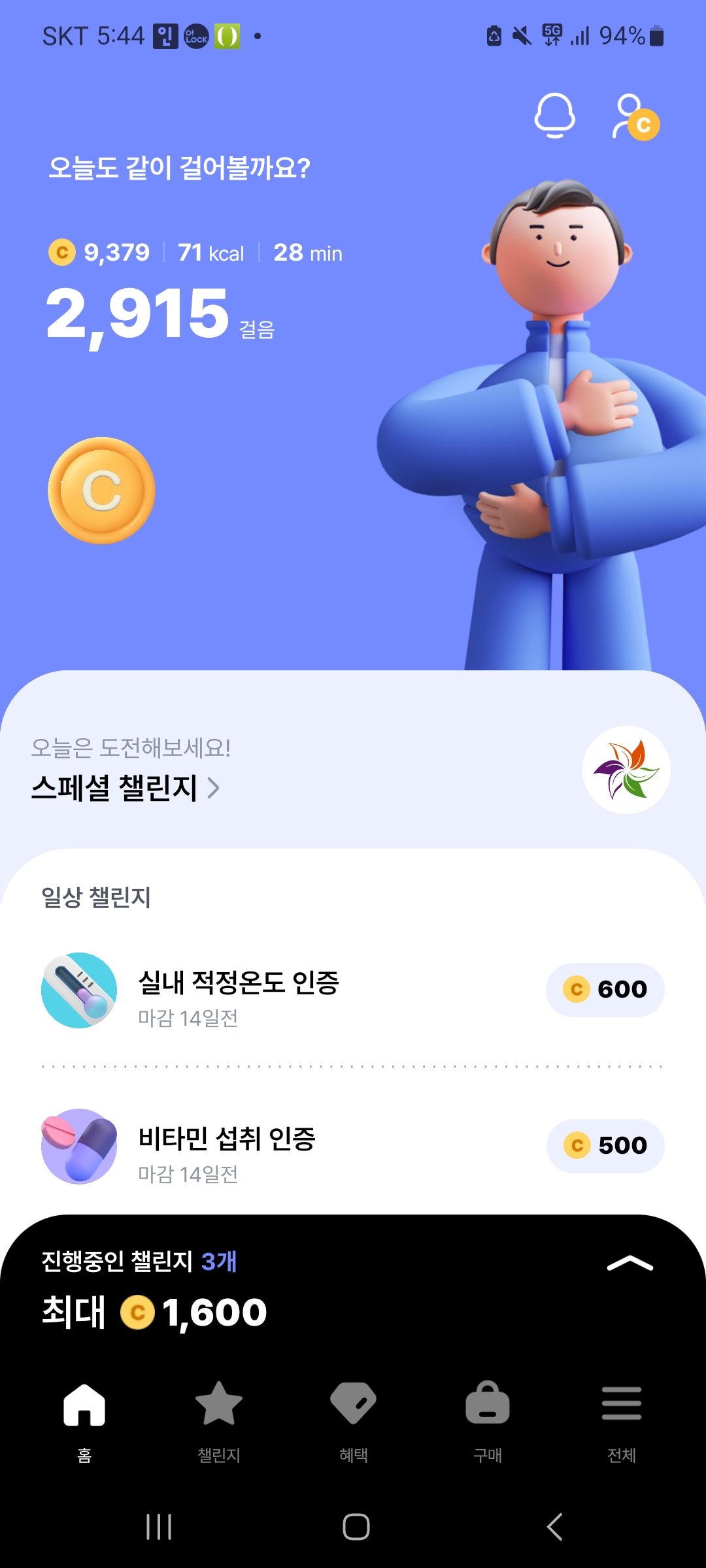The height and width of the screenshot is (1568, 706).
Task: Expand the 진행중인 챌린지 panel
Action: [x=630, y=1264]
